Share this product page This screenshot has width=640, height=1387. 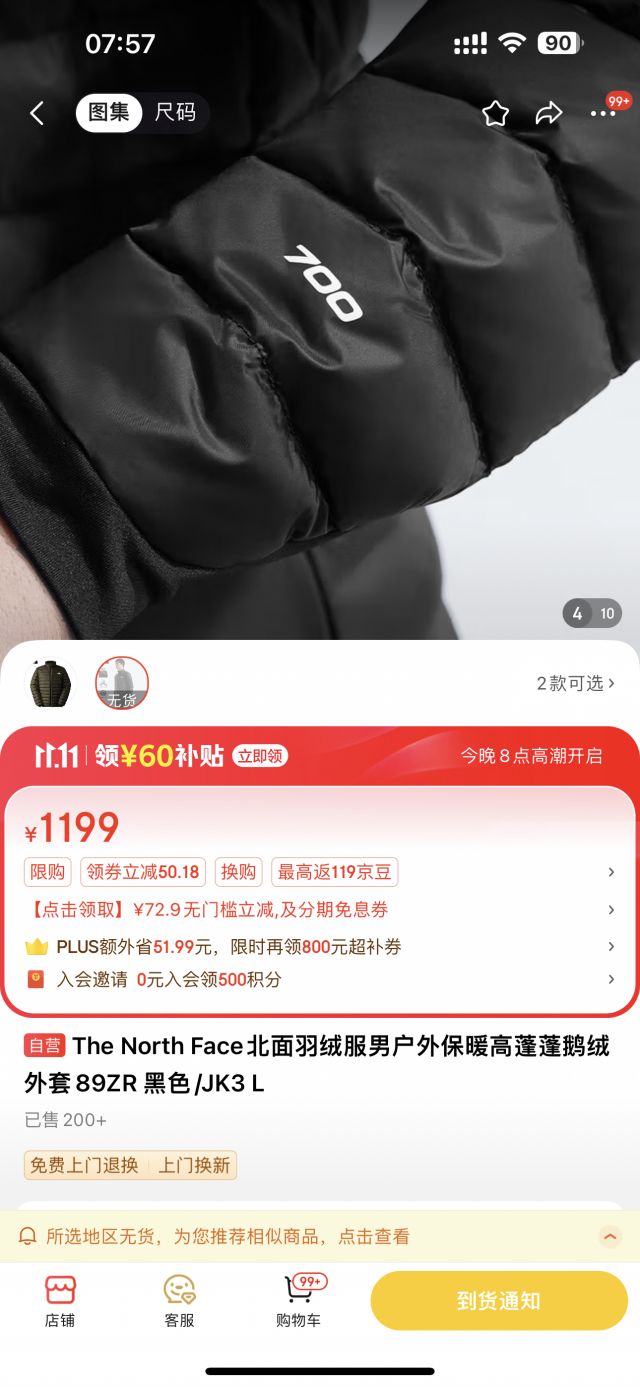[x=549, y=113]
